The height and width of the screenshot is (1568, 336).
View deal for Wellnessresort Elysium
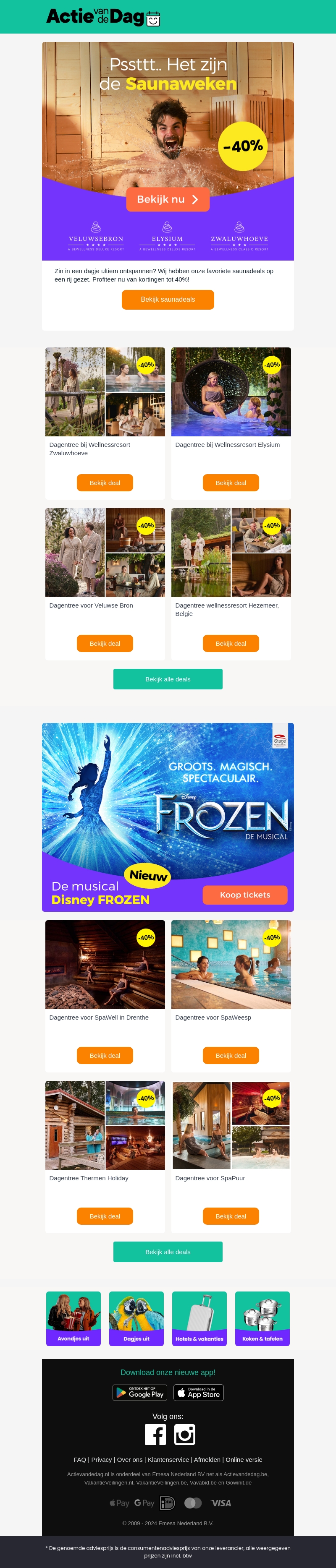pyautogui.click(x=231, y=483)
